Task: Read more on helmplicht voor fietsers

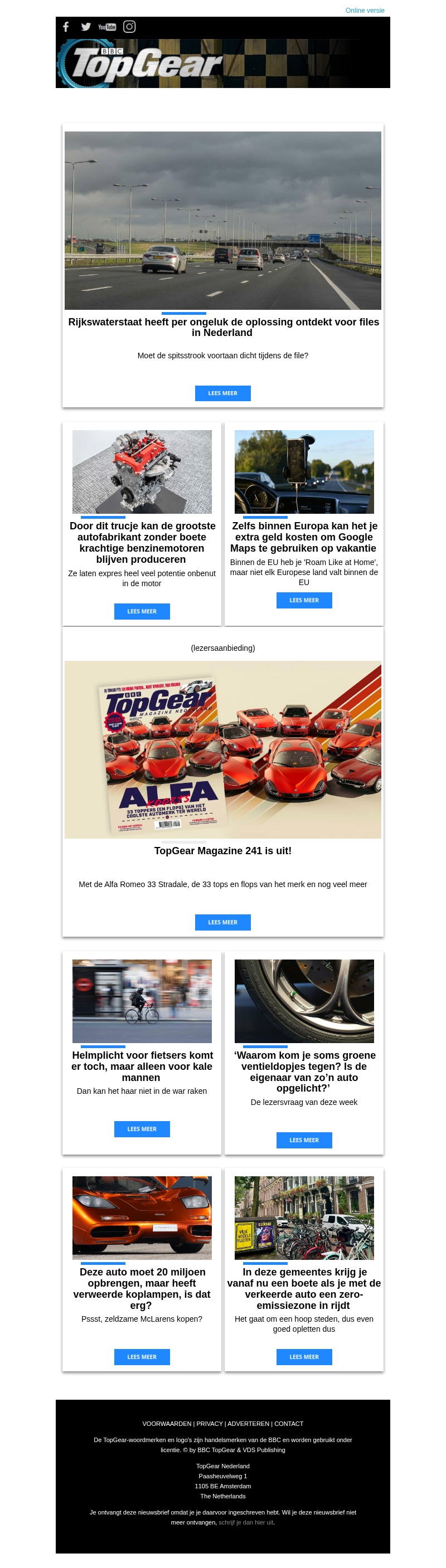Action: pos(142,1129)
